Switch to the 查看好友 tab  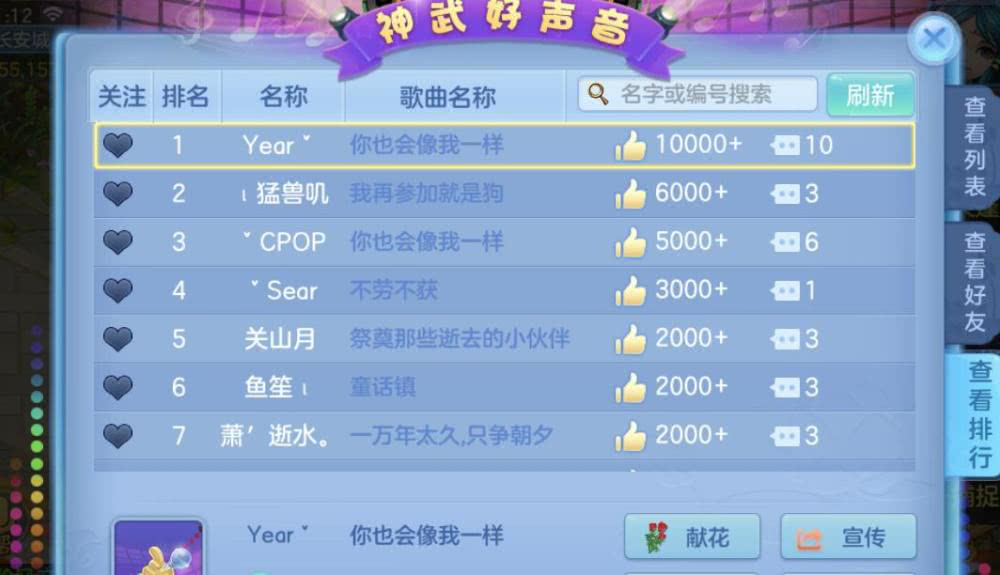[974, 281]
